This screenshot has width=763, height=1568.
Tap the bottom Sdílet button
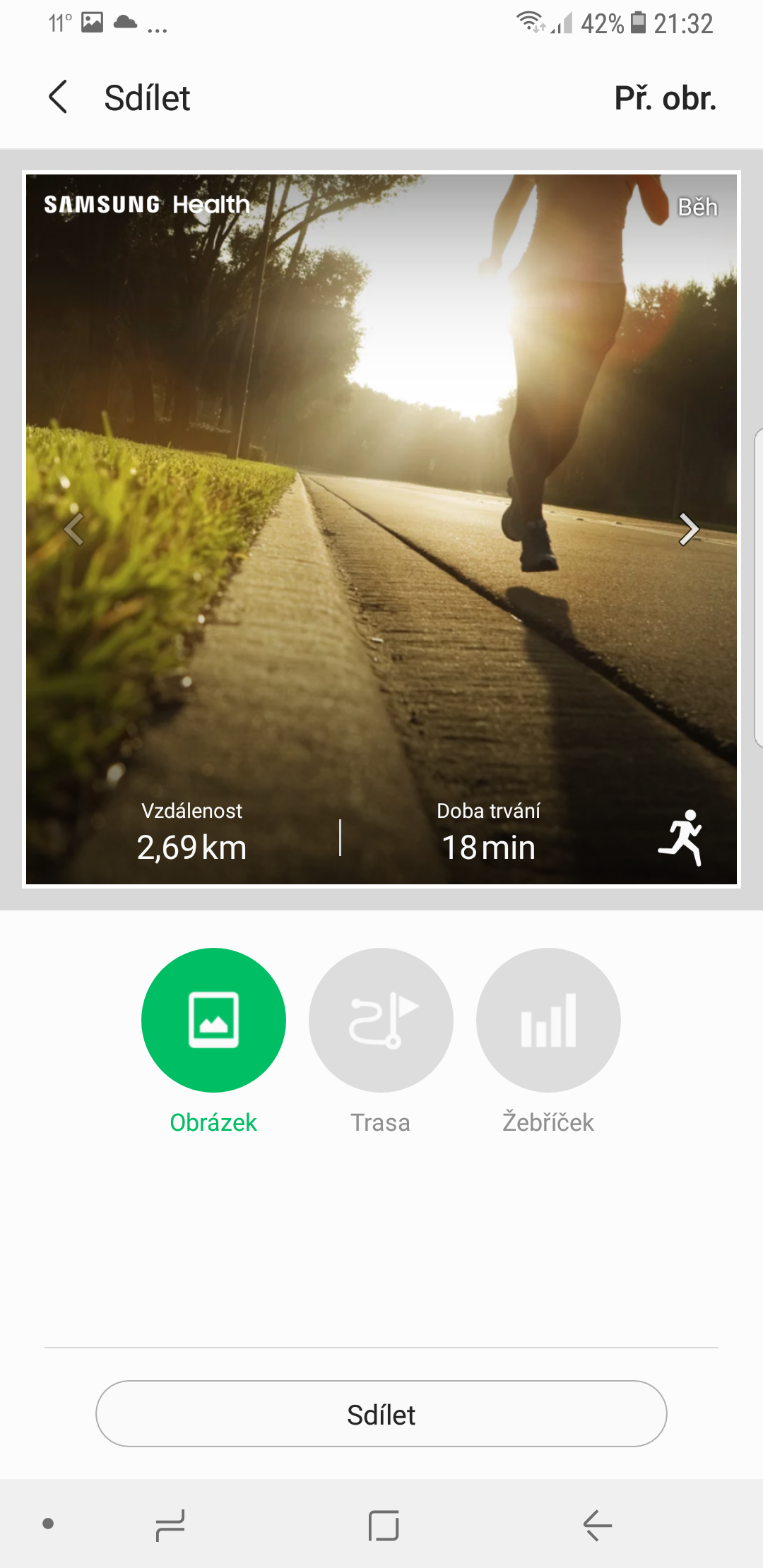[x=381, y=1414]
